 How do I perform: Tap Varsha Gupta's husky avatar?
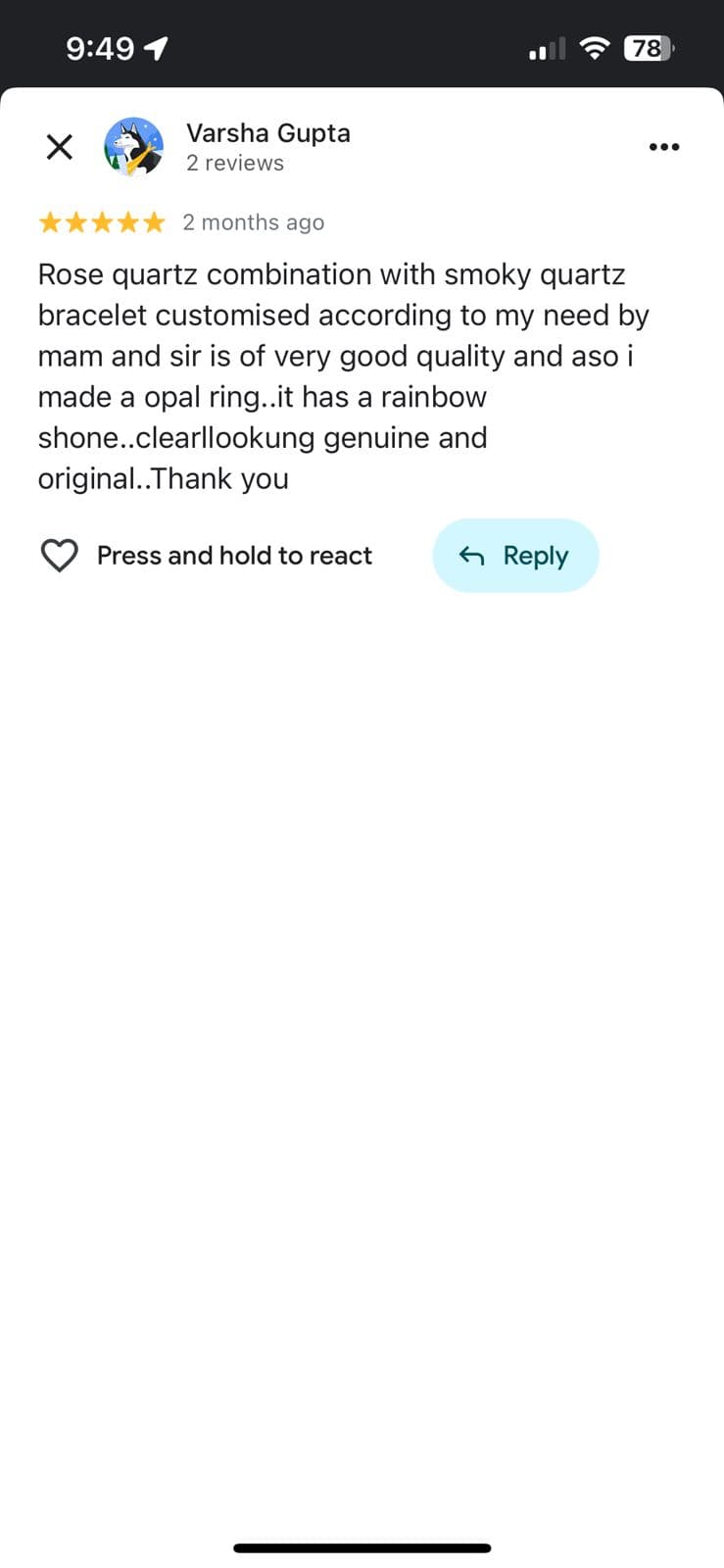(133, 145)
